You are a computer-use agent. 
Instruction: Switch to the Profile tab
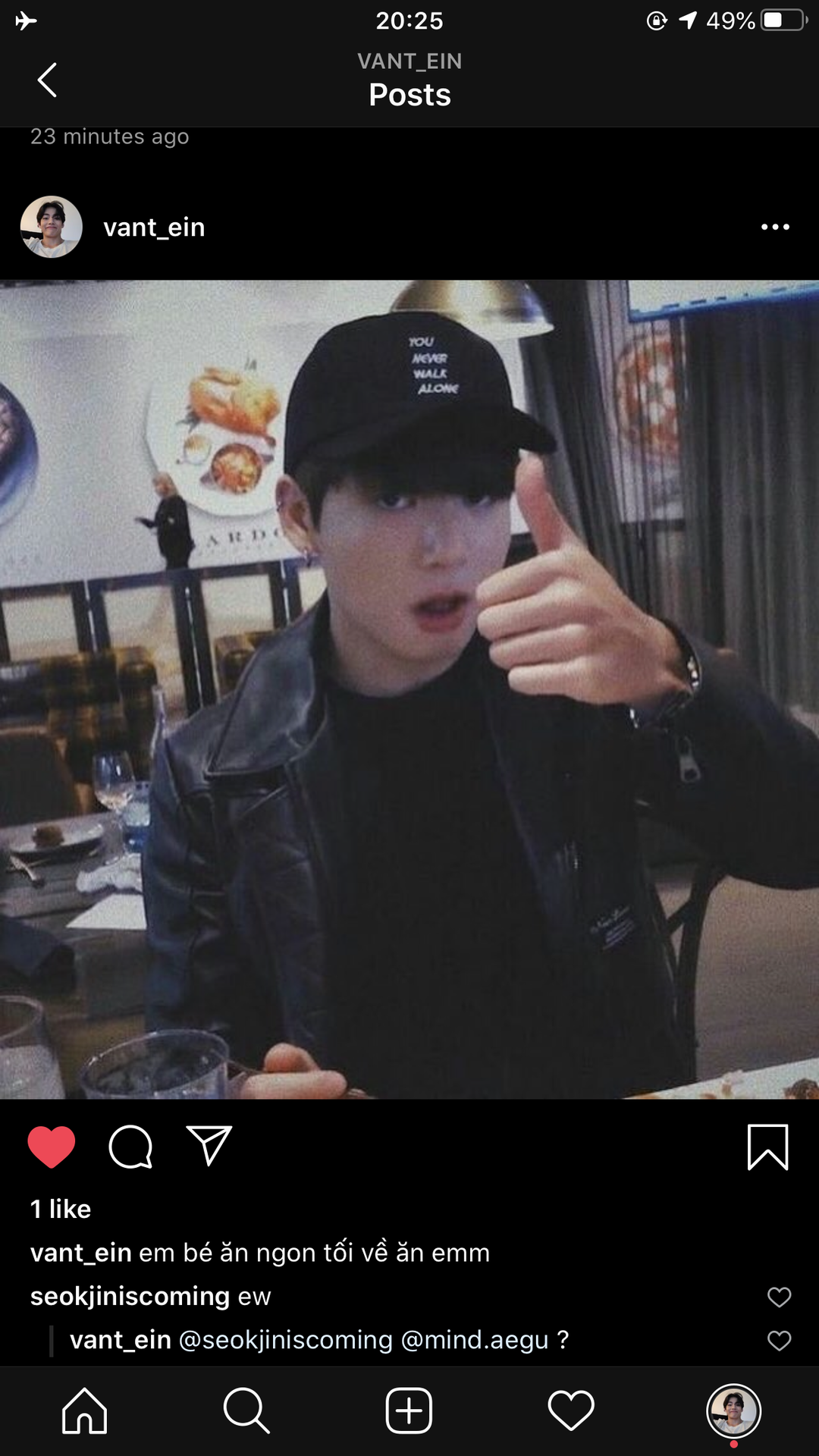(x=733, y=1411)
